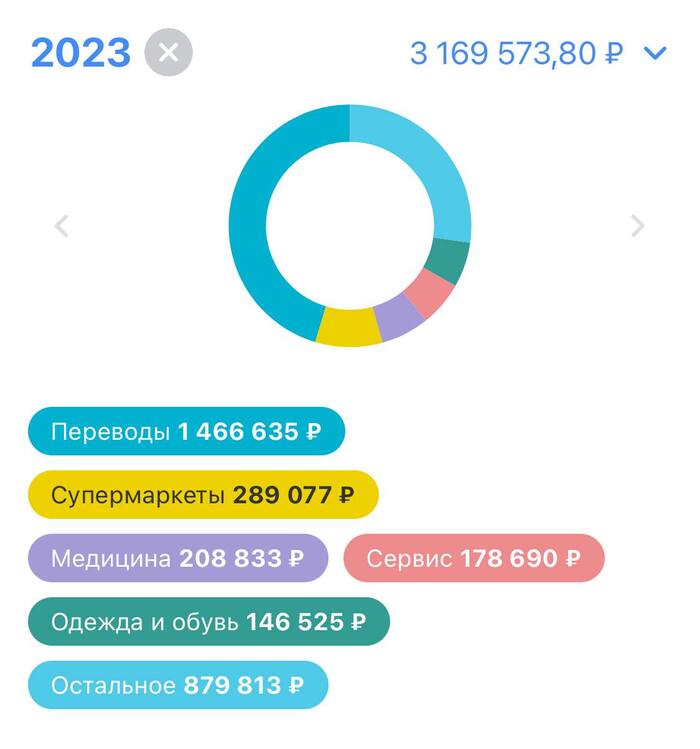This screenshot has width=700, height=749.
Task: Expand the 3 169 573,80 ₽ total dropdown
Action: point(655,53)
